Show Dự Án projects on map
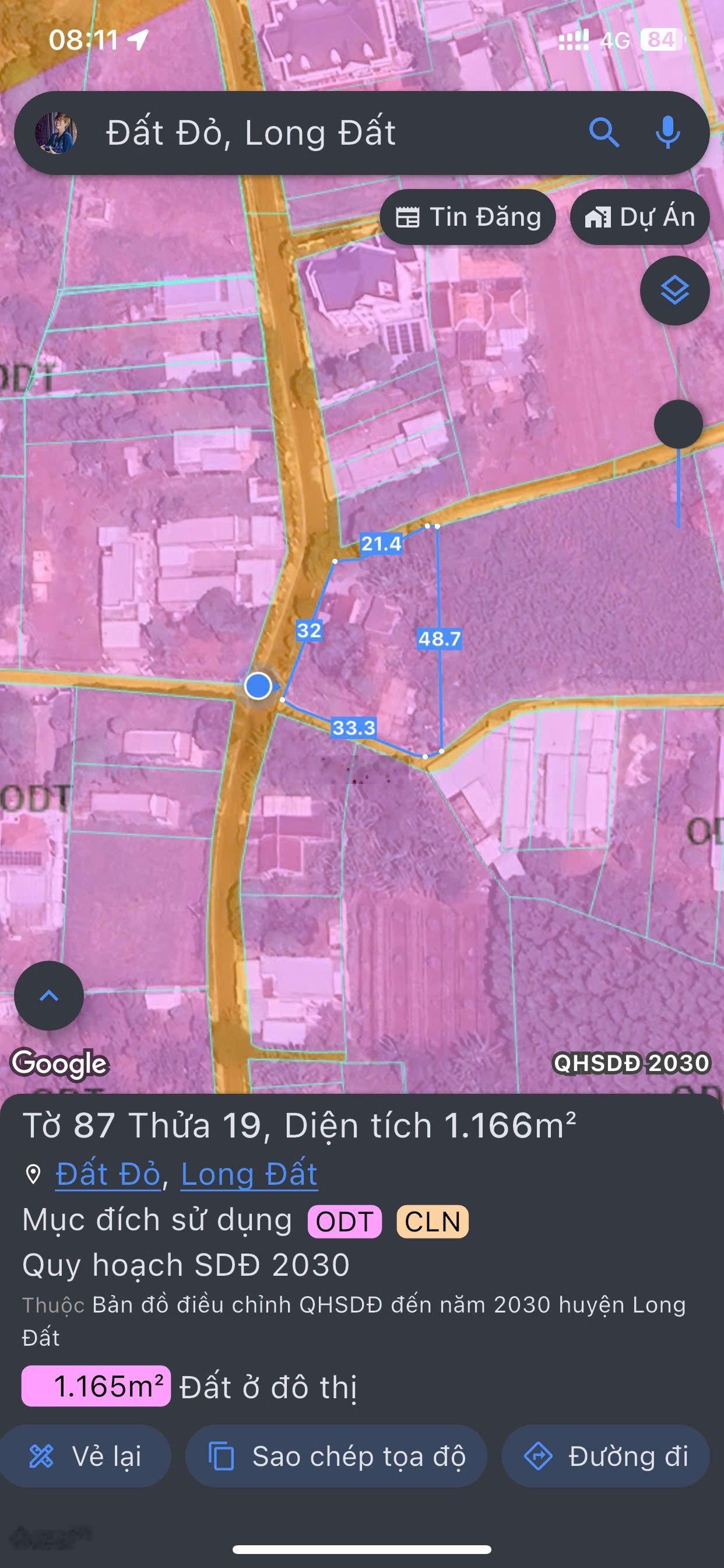 click(x=639, y=218)
